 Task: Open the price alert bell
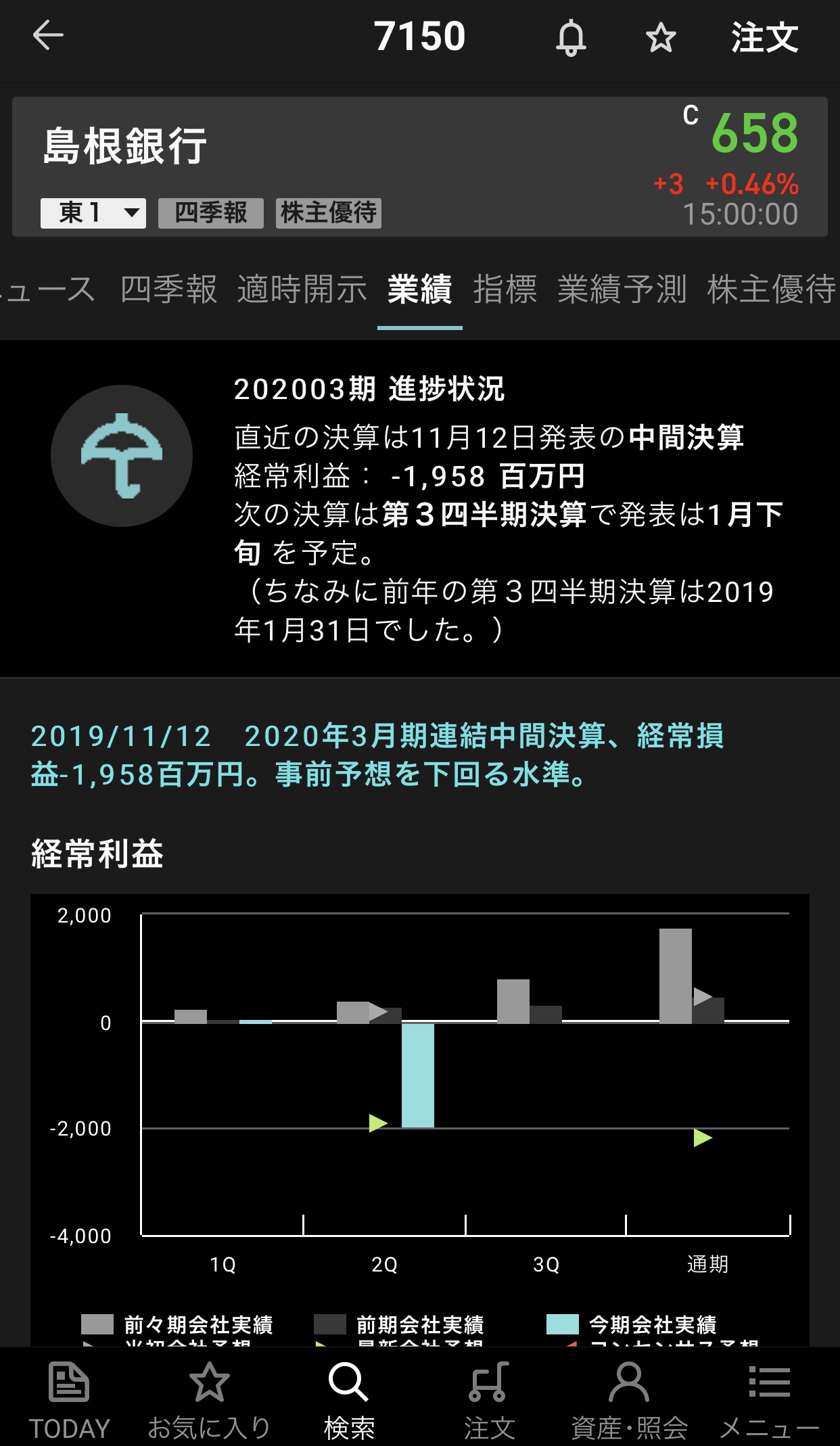pos(571,38)
